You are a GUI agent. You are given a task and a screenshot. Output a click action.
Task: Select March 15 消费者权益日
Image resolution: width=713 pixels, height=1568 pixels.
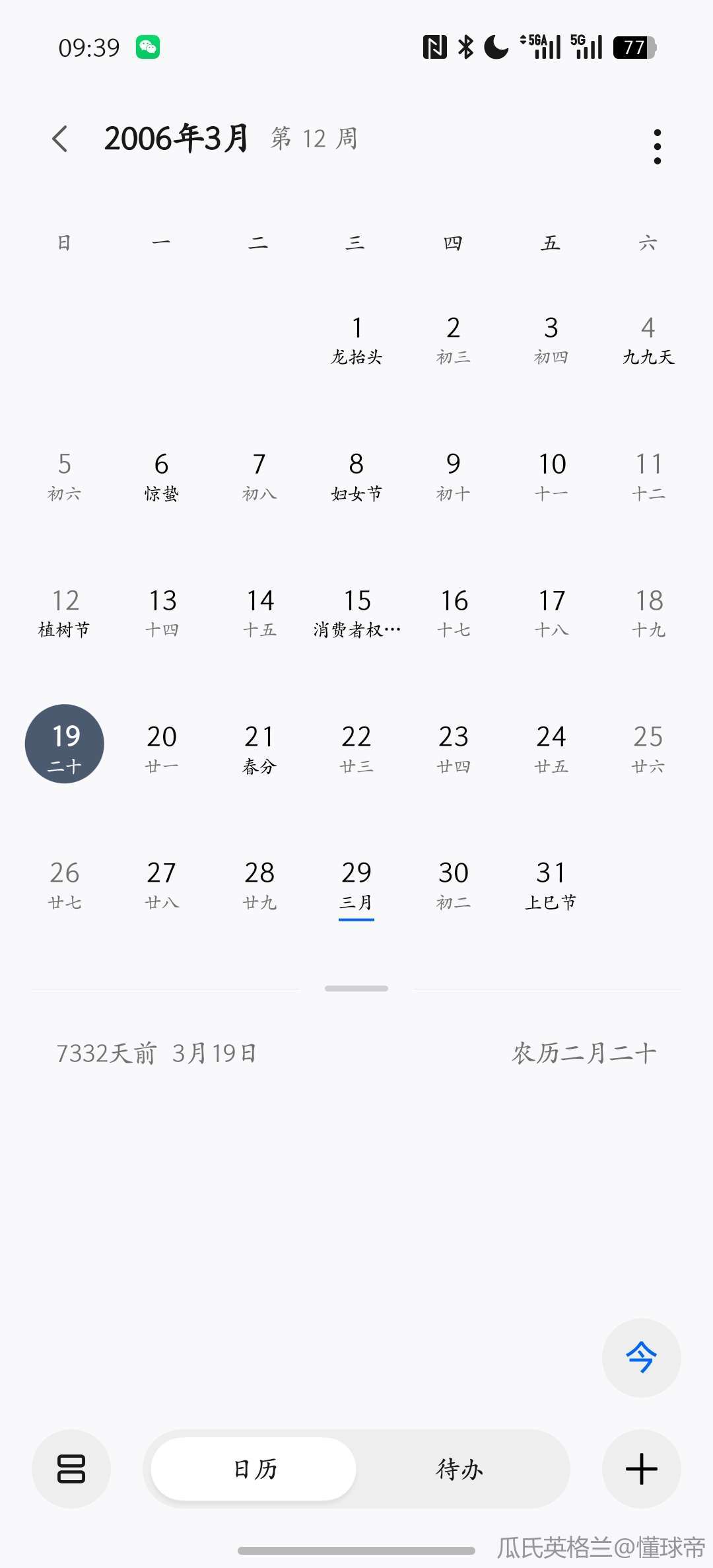coord(356,612)
